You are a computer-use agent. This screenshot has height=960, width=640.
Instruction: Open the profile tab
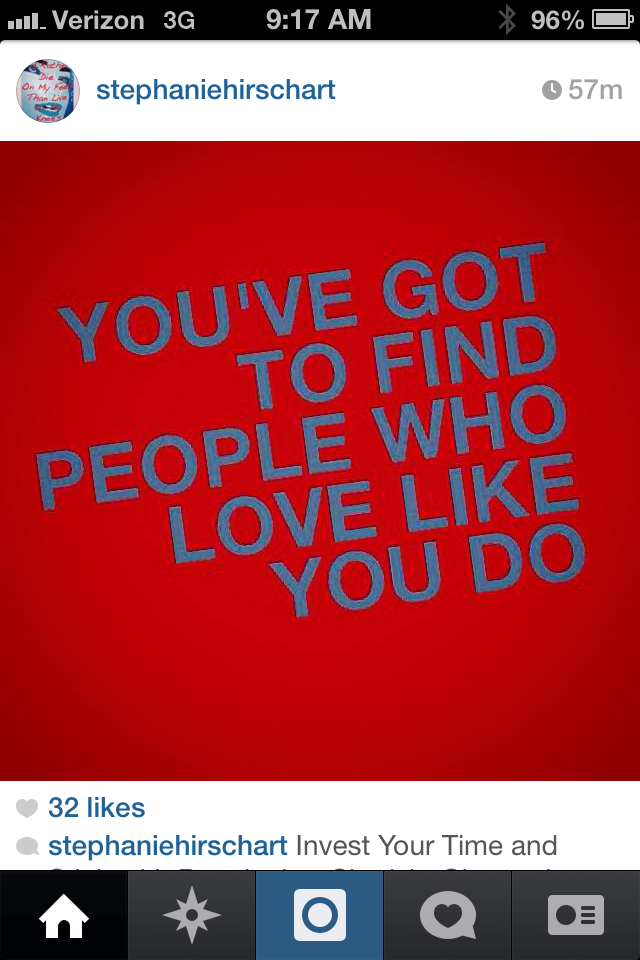[x=576, y=915]
